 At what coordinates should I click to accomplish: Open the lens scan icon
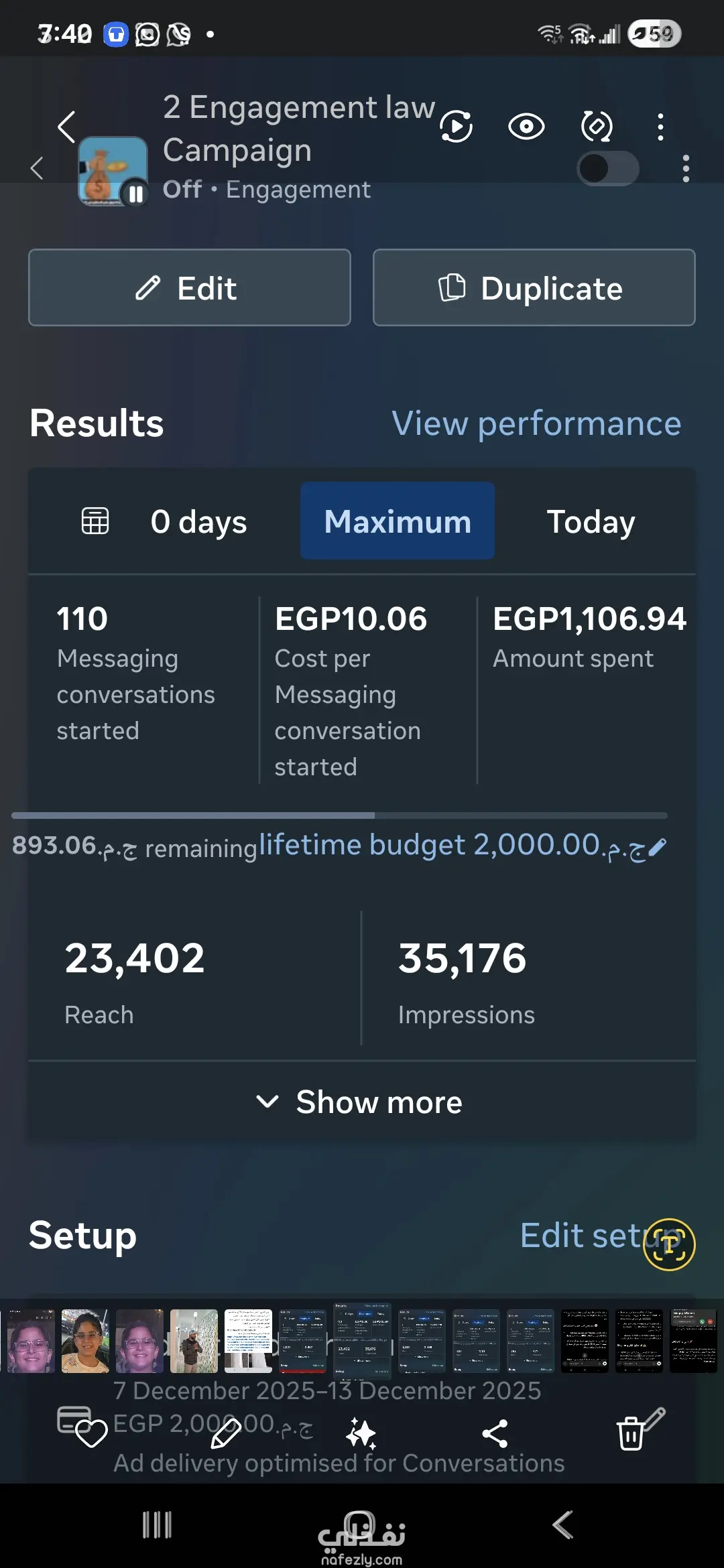pos(597,127)
